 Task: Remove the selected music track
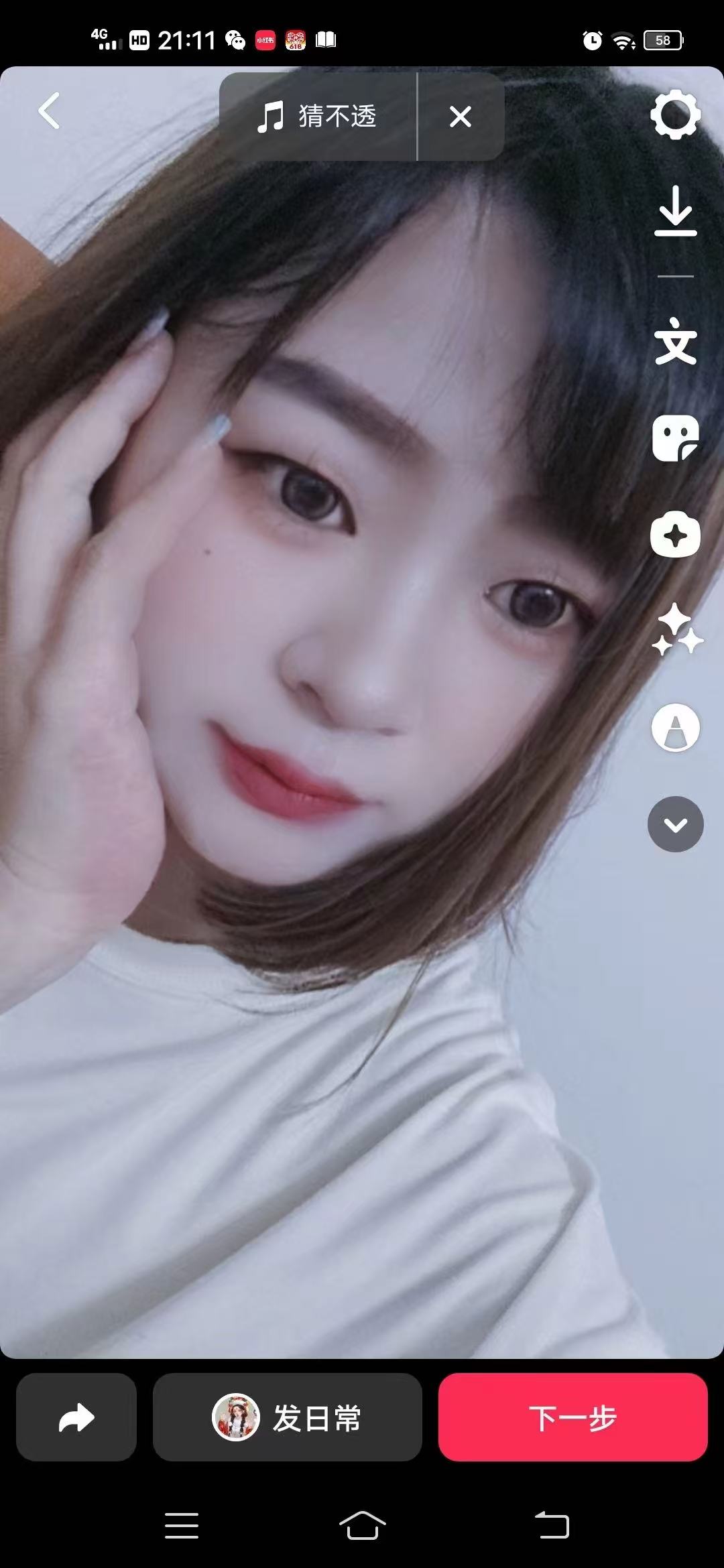tap(461, 117)
